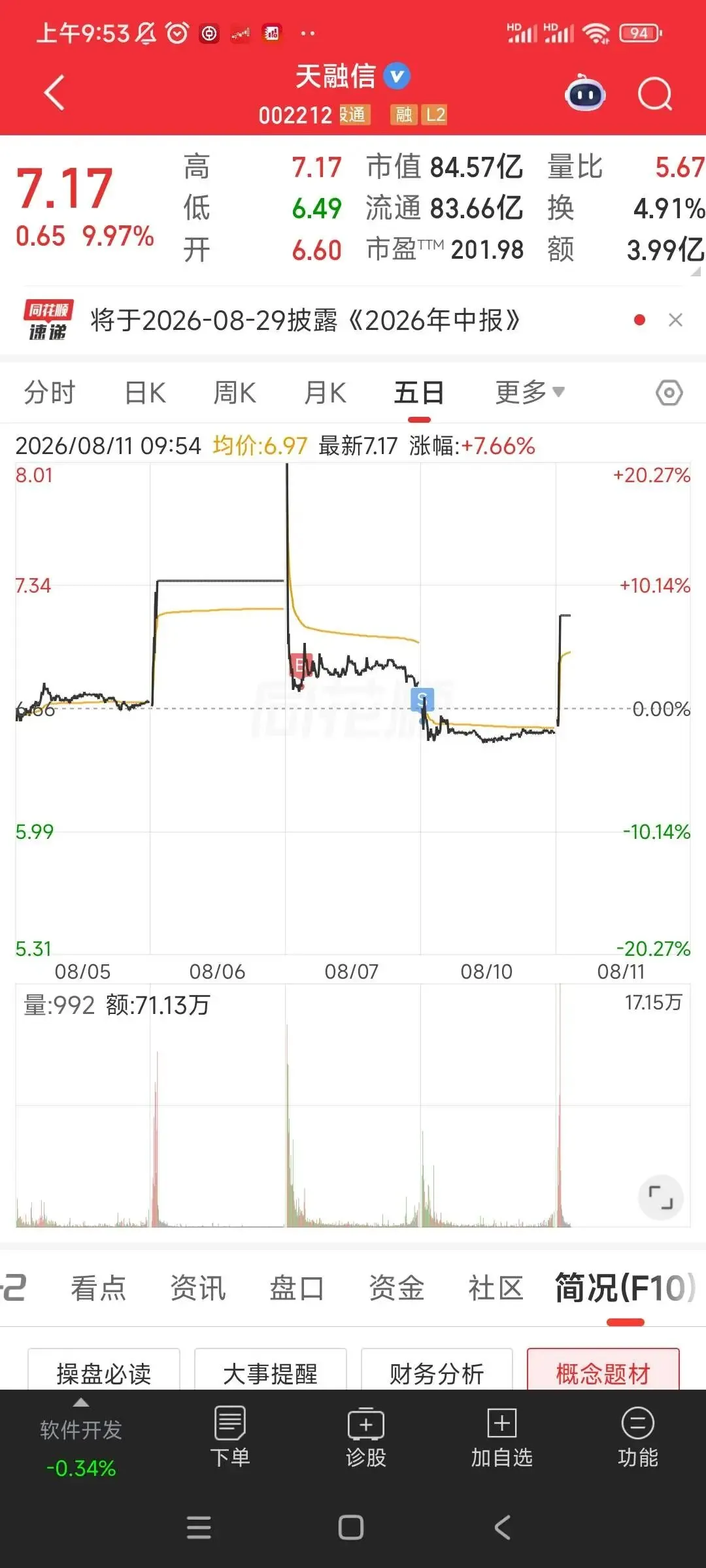Open the 功能 menu
This screenshot has height=1568, width=706.
(x=638, y=1436)
